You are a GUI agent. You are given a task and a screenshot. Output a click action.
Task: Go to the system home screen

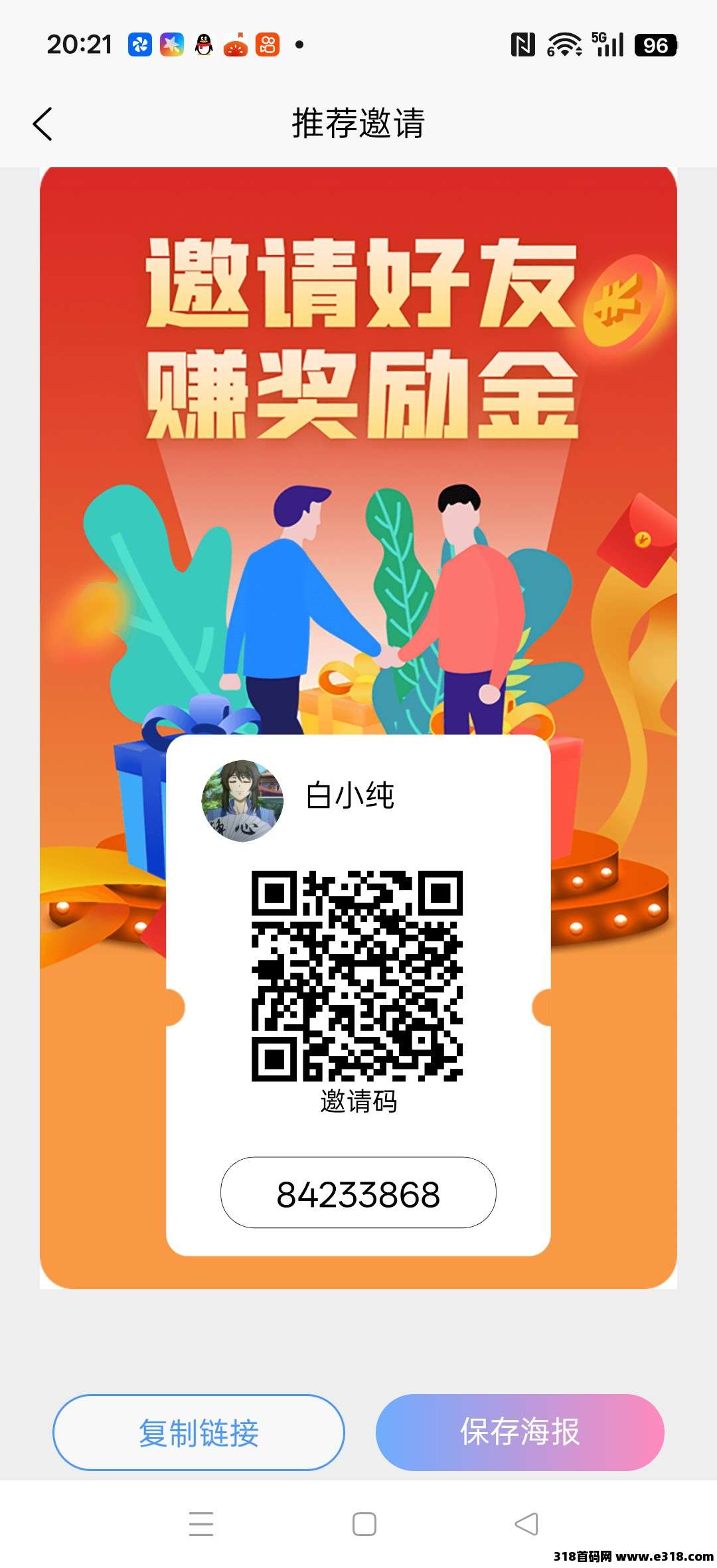(x=364, y=1524)
